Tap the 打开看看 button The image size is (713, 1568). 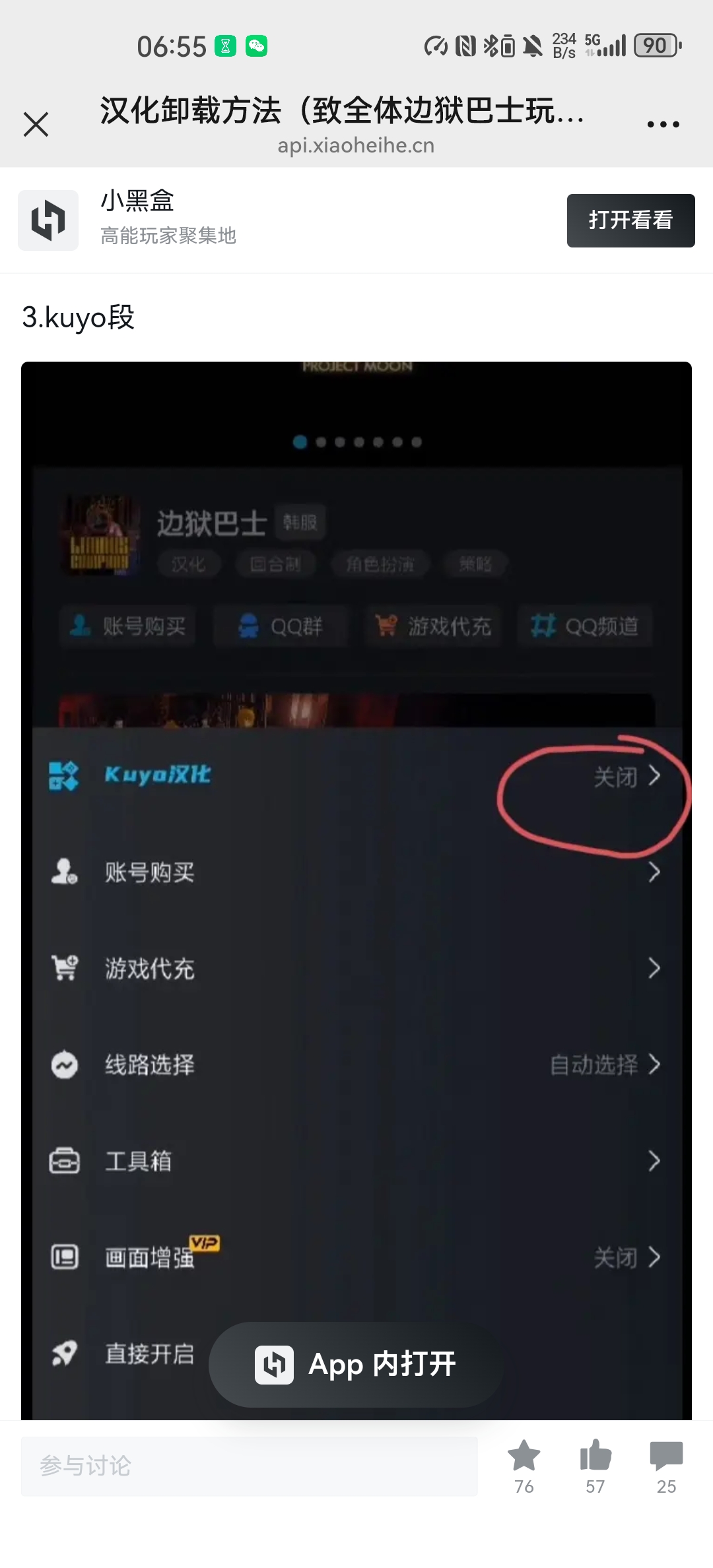point(630,220)
